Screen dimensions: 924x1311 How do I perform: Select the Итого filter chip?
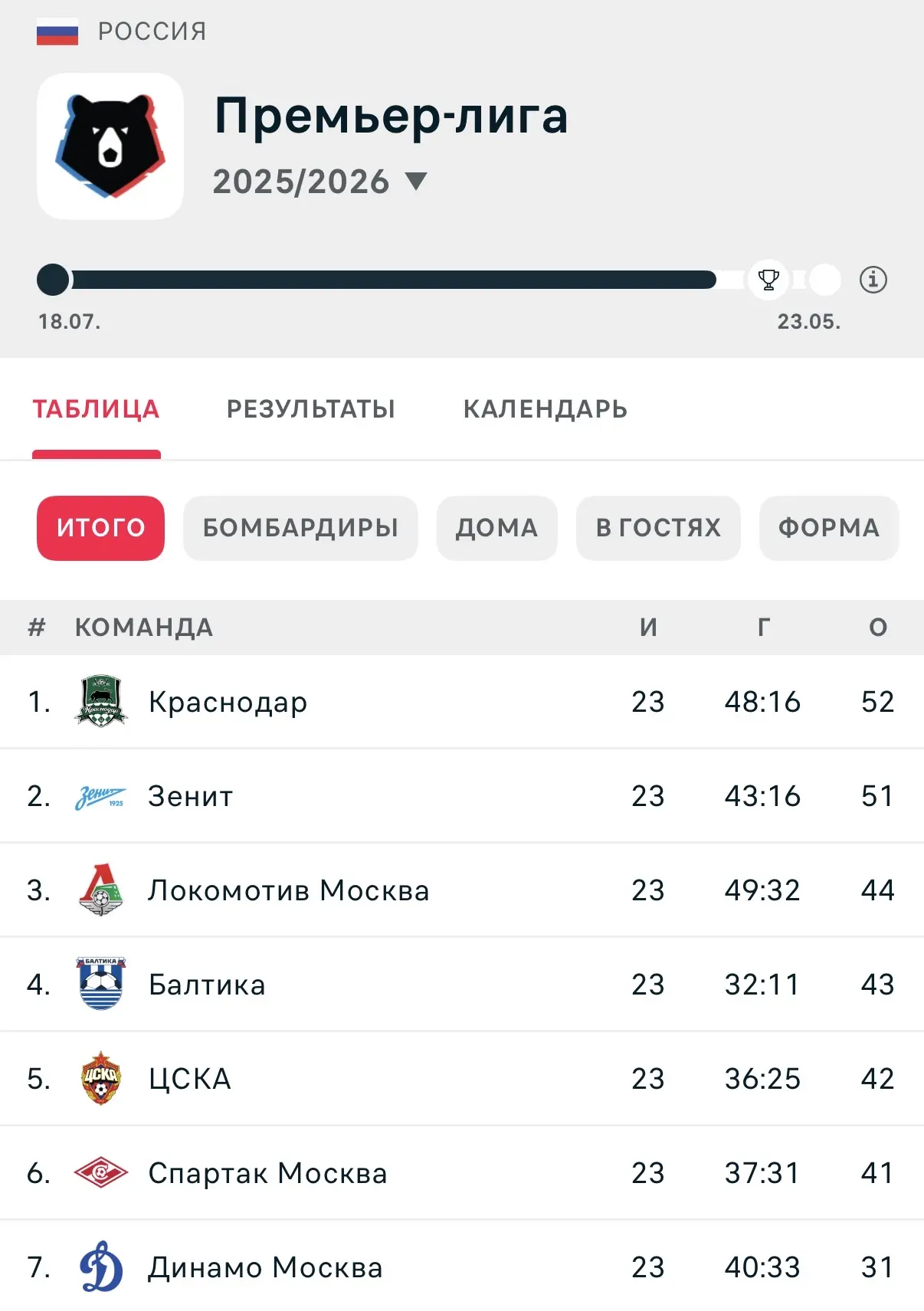coord(100,528)
